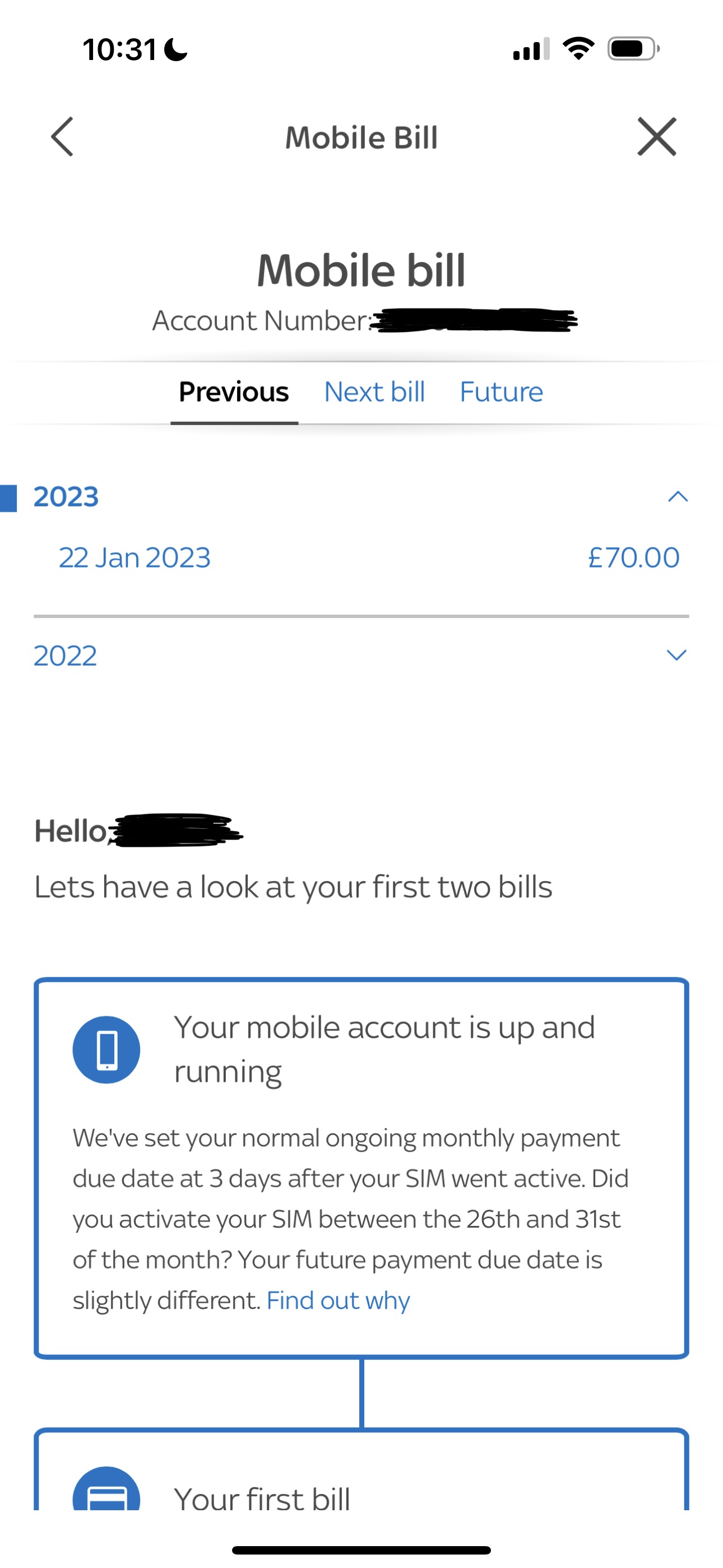The height and width of the screenshot is (1568, 723).
Task: Open the 22 Jan 2023 bill
Action: [x=135, y=557]
